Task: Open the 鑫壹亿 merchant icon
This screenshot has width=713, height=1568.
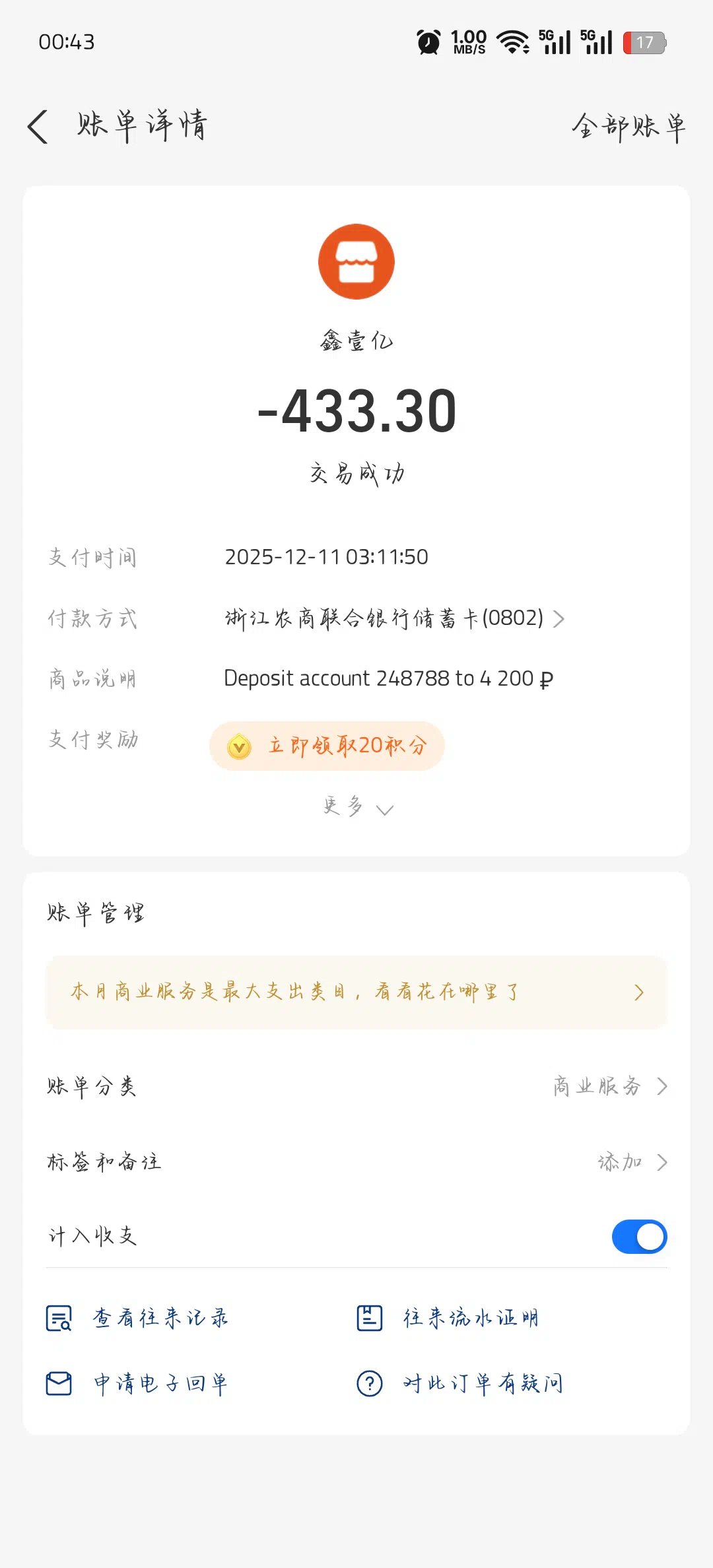Action: point(356,262)
